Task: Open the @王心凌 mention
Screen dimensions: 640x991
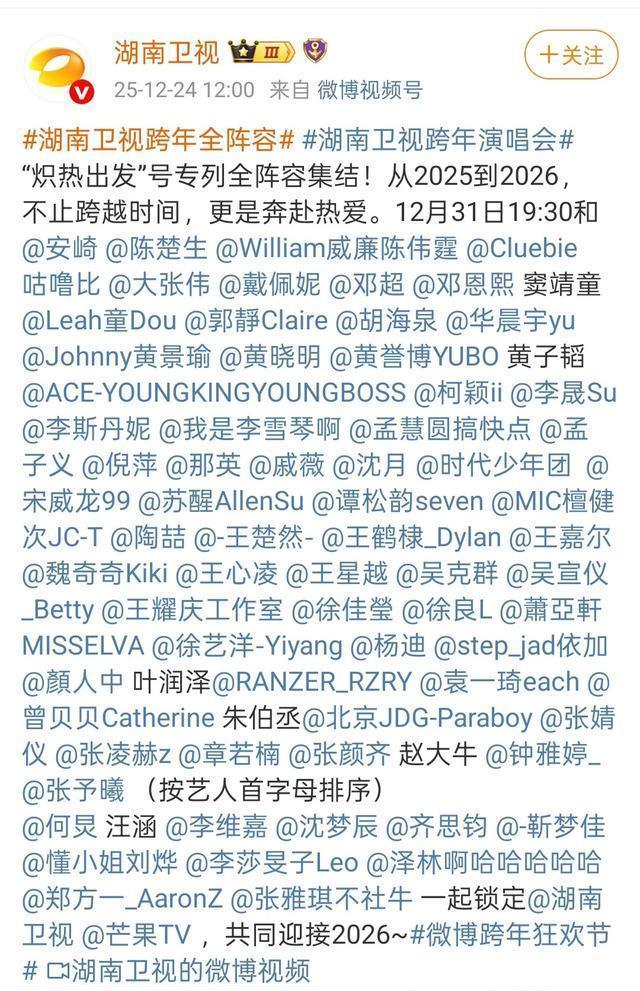Action: pyautogui.click(x=226, y=574)
